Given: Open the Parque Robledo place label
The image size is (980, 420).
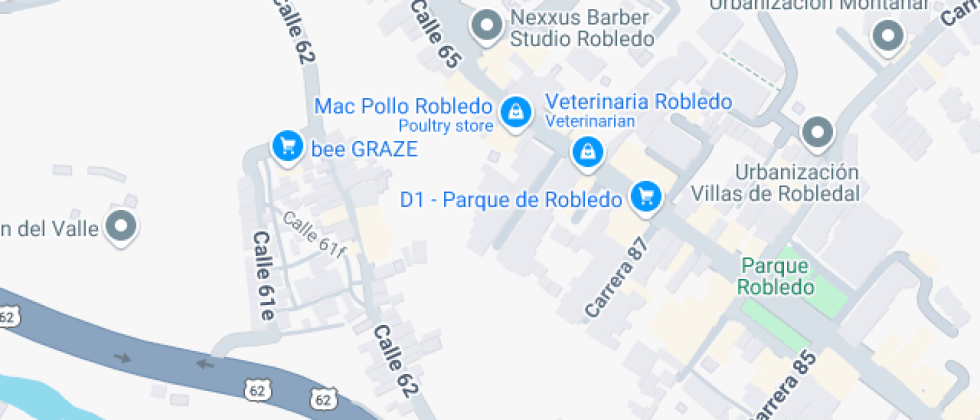Looking at the screenshot, I should tap(777, 276).
